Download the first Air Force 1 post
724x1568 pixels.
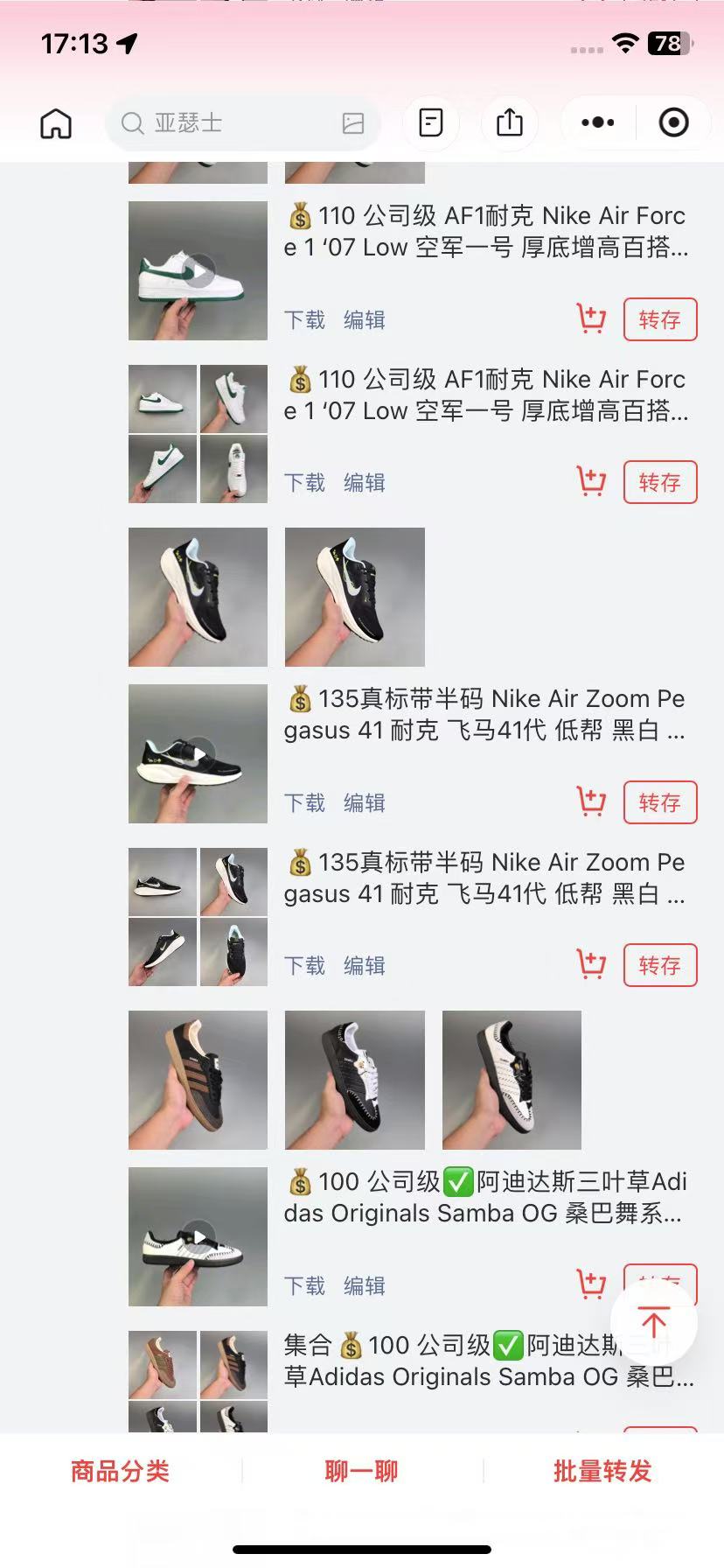click(304, 320)
